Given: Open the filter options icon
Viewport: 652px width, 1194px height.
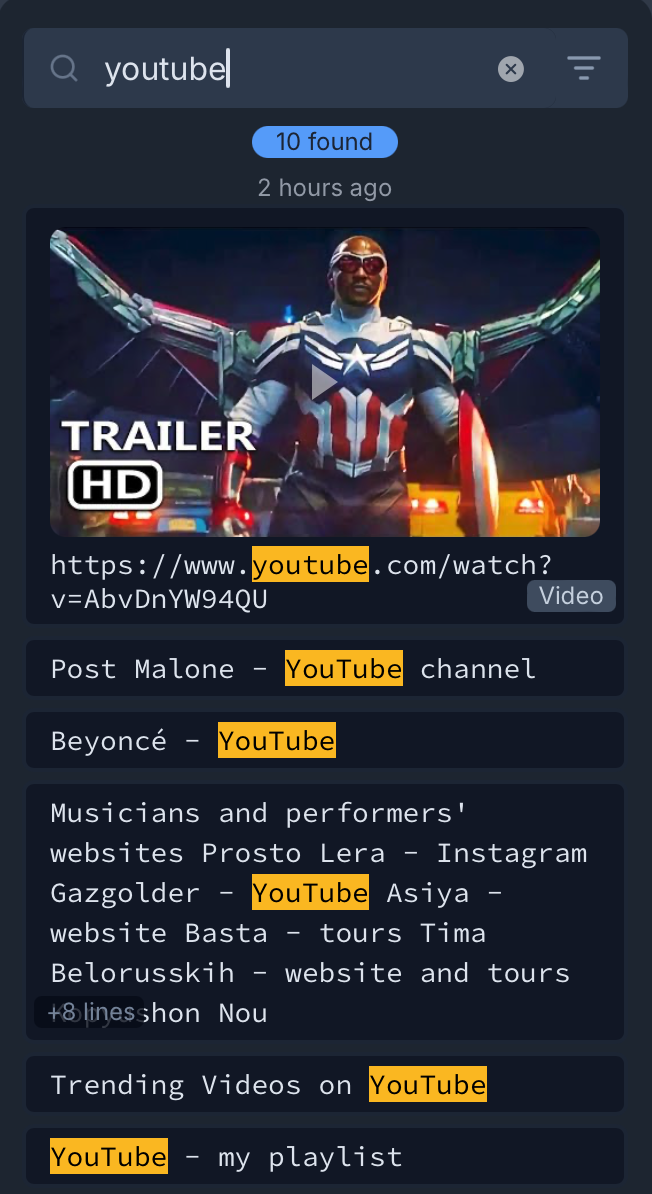Looking at the screenshot, I should pyautogui.click(x=584, y=69).
